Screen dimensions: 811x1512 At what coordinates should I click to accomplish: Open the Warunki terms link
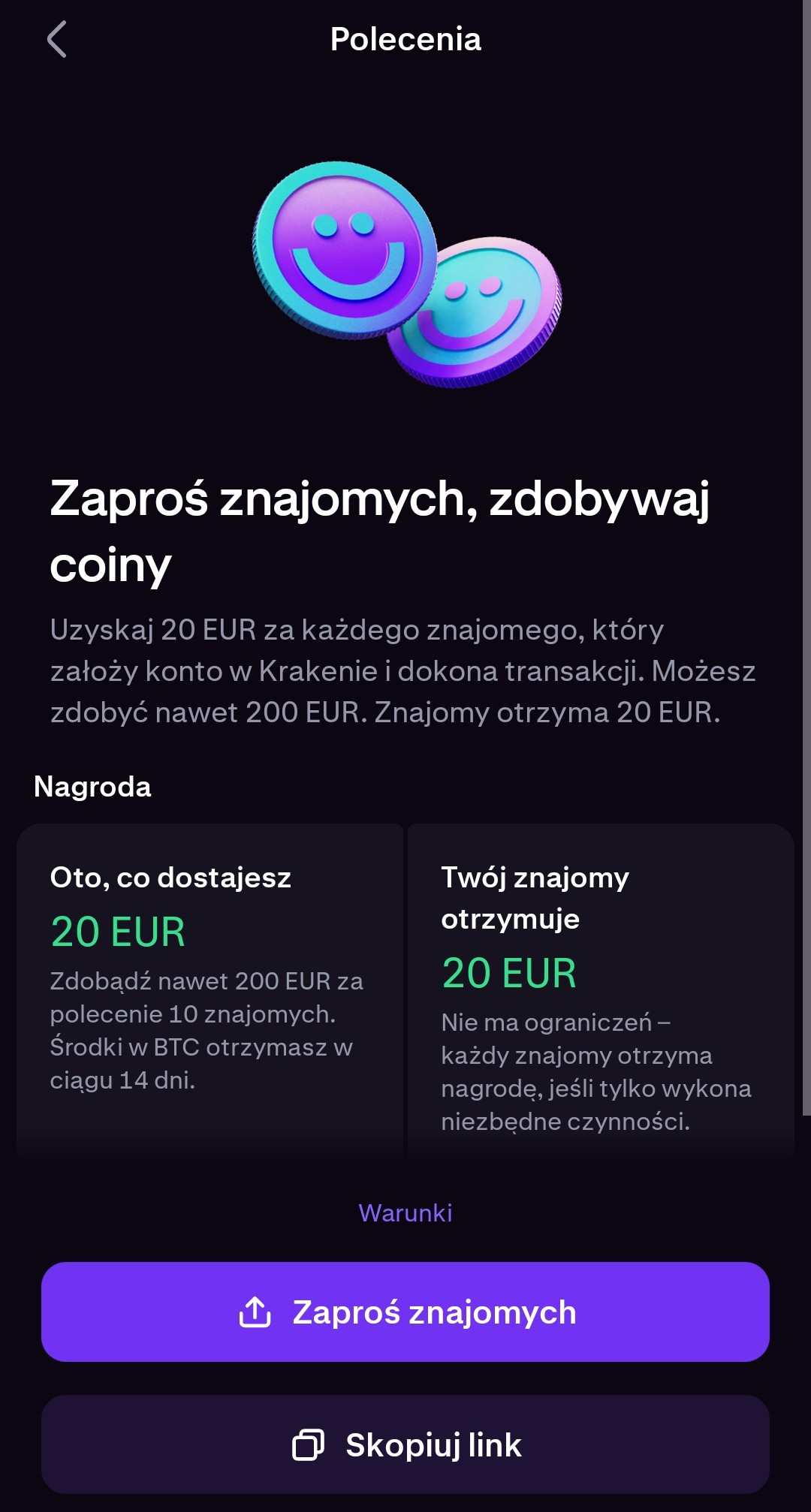pos(405,1212)
